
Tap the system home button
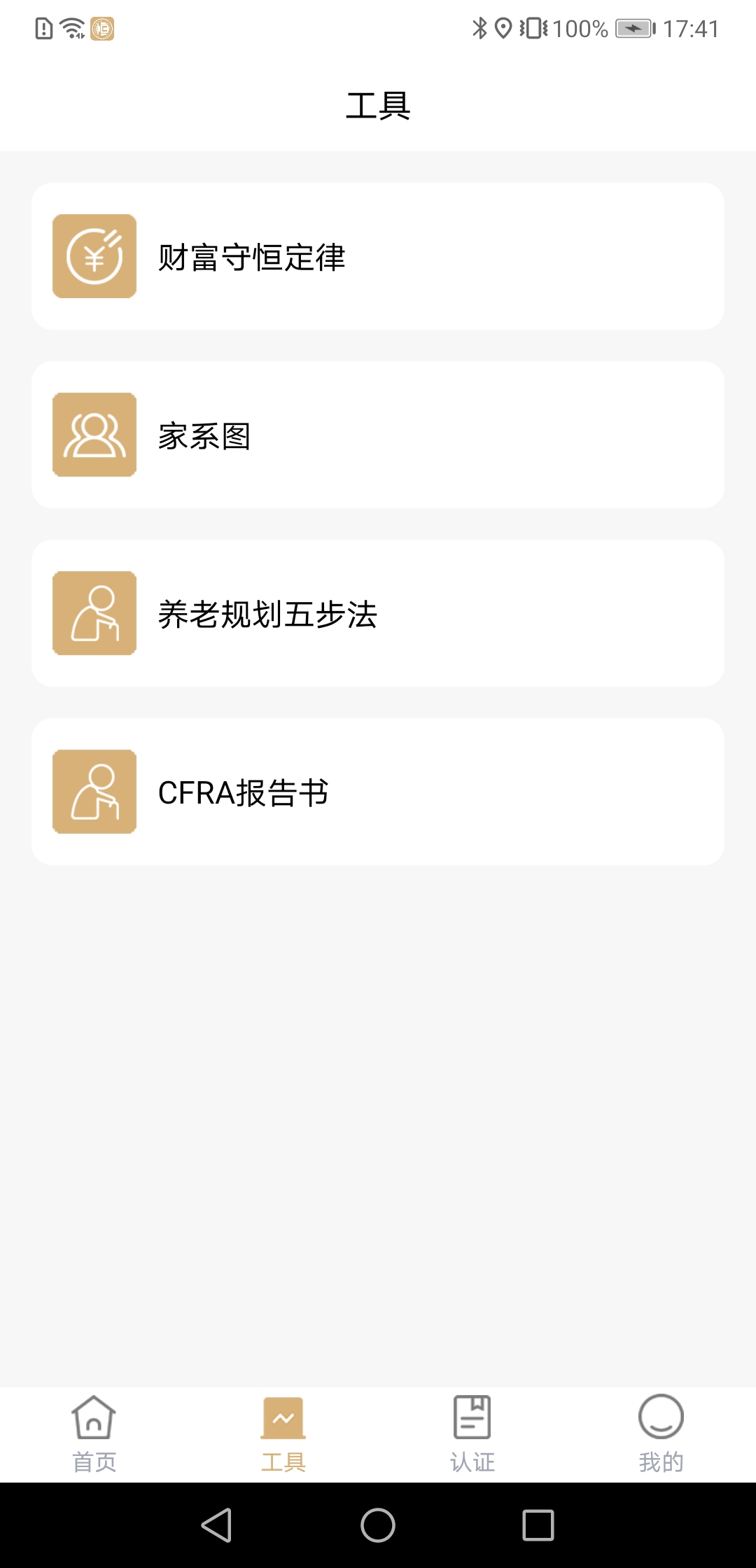pos(378,1525)
